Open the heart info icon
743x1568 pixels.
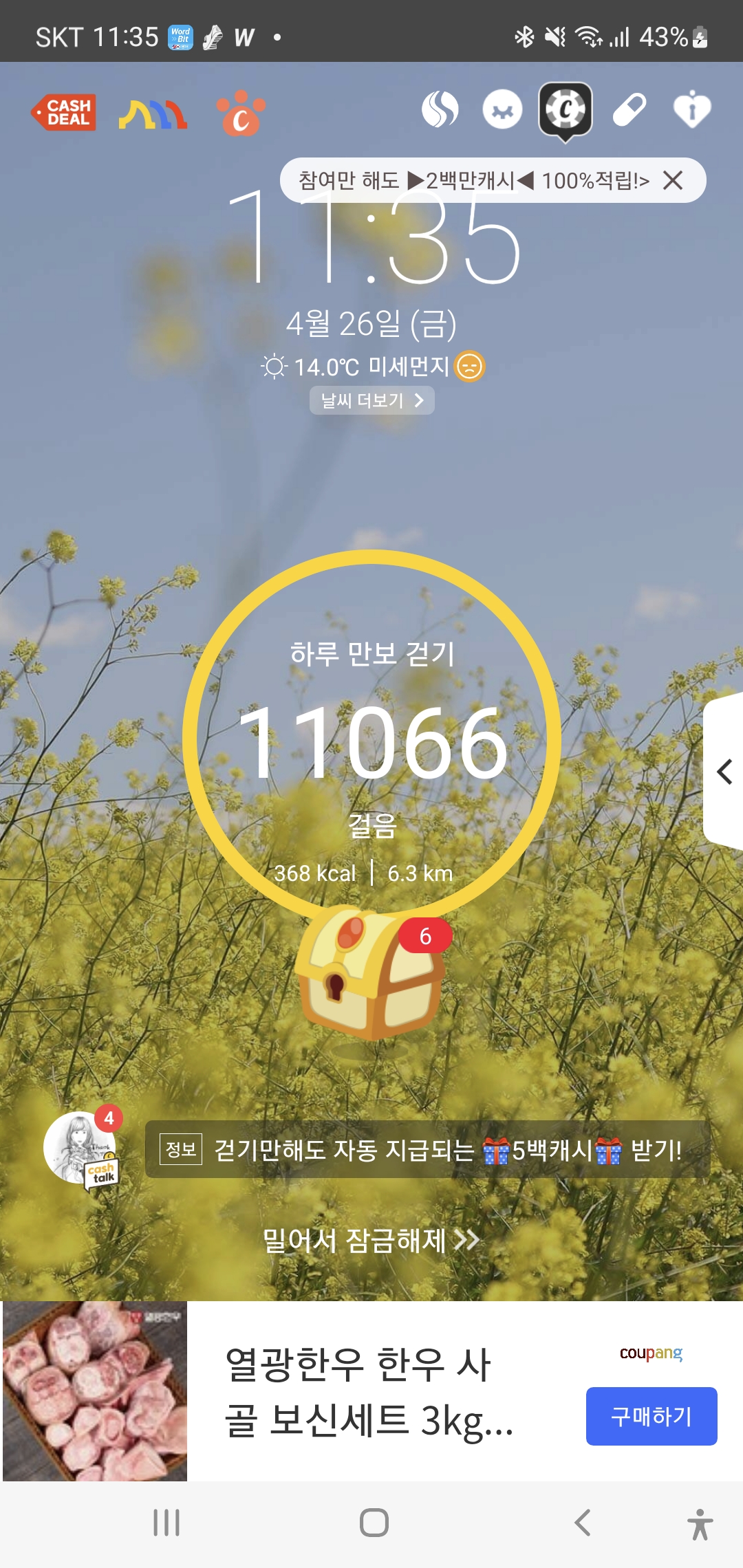pyautogui.click(x=691, y=109)
